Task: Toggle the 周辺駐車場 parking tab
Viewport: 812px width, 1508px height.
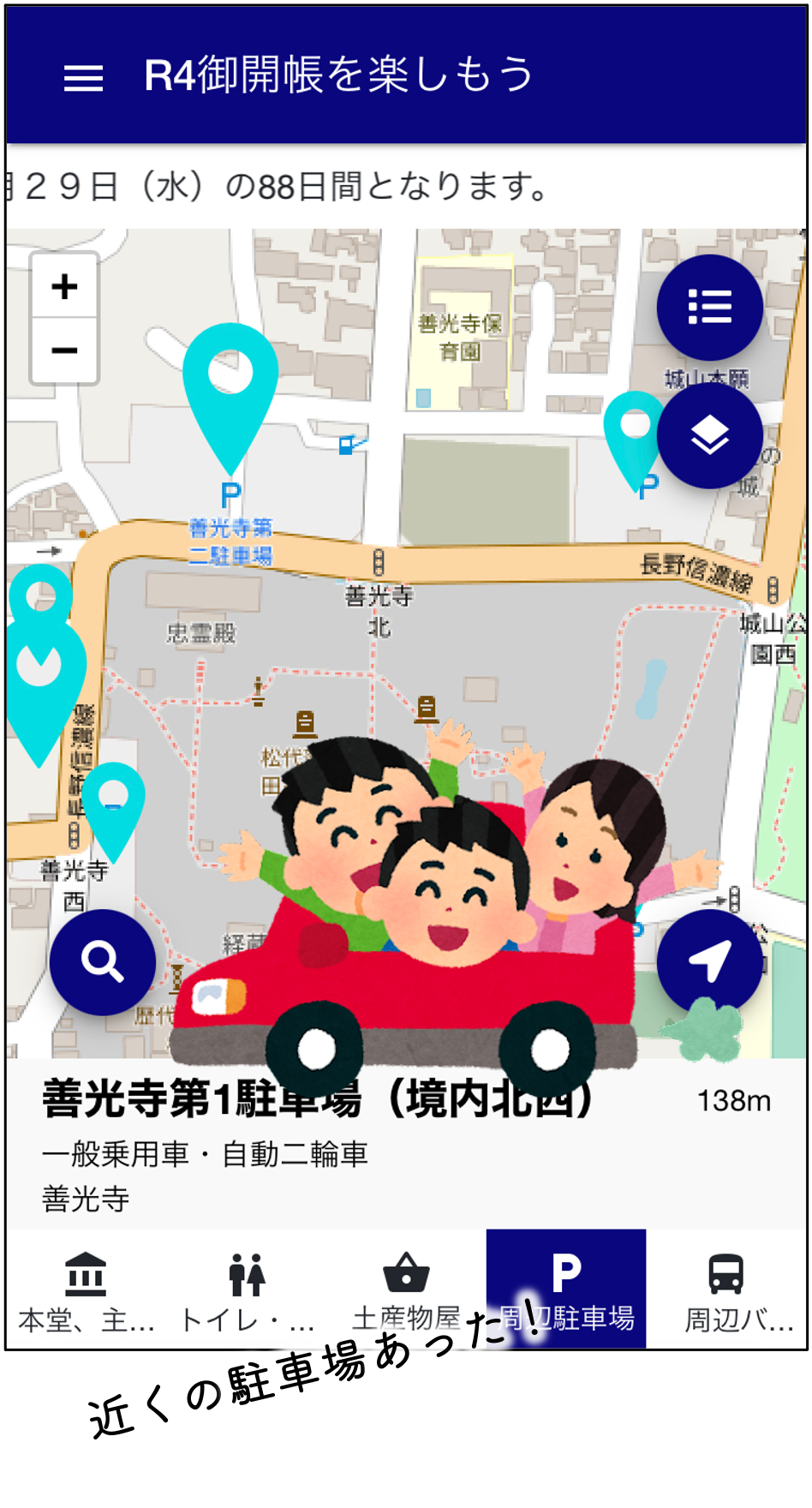Action: (565, 1288)
